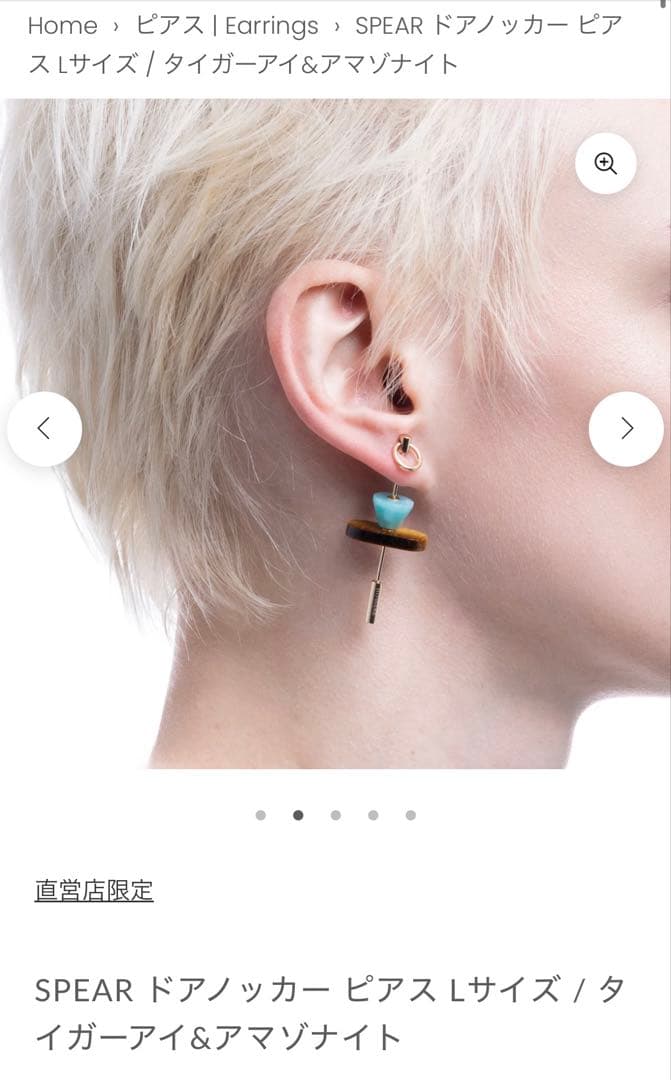This screenshot has height=1080, width=671.
Task: Open the ピアス | Earrings breadcrumb category
Action: click(227, 26)
